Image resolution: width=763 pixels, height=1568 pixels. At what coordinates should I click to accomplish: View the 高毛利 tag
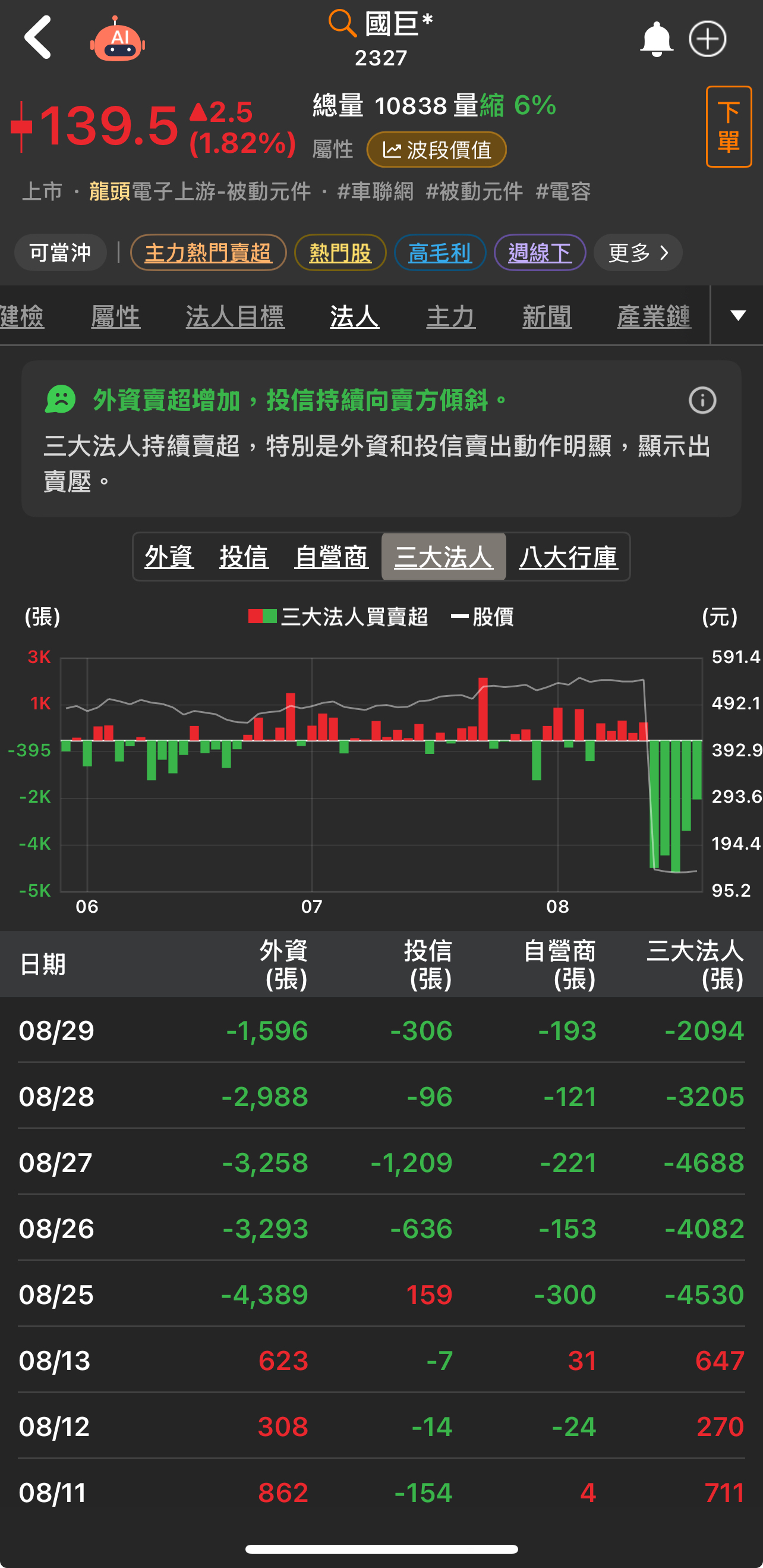click(440, 253)
